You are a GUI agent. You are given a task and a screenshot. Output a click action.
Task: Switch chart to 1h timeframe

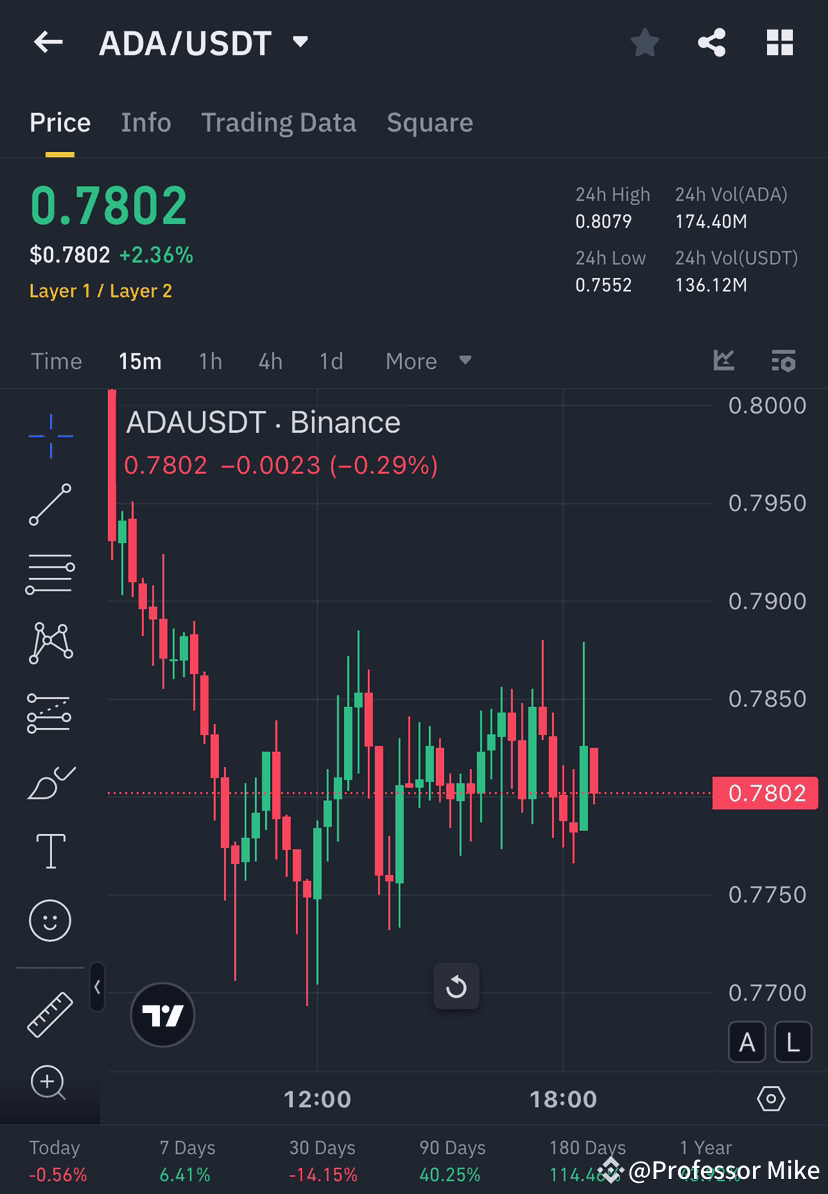[x=210, y=361]
